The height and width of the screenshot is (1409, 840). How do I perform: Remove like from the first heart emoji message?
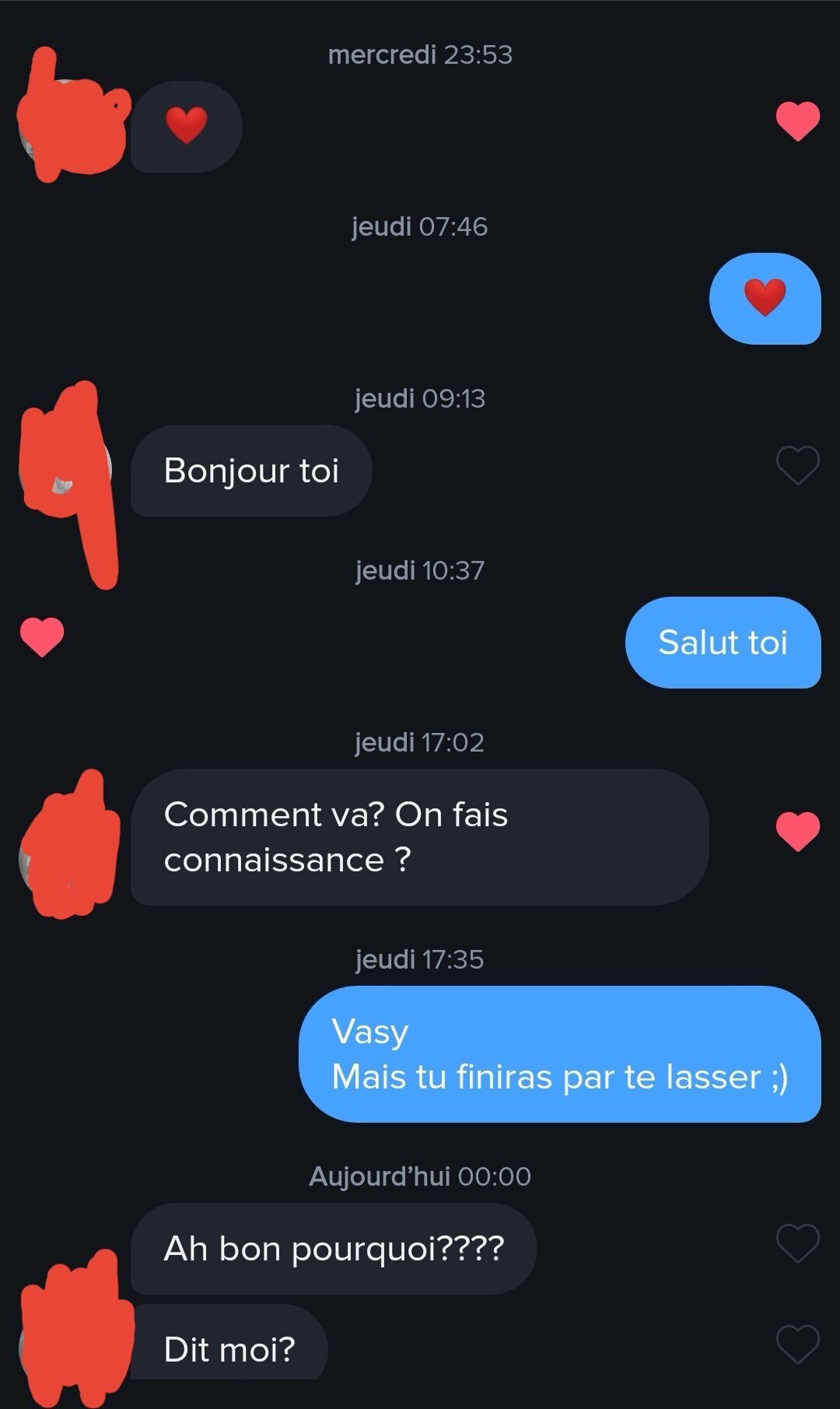tap(798, 121)
